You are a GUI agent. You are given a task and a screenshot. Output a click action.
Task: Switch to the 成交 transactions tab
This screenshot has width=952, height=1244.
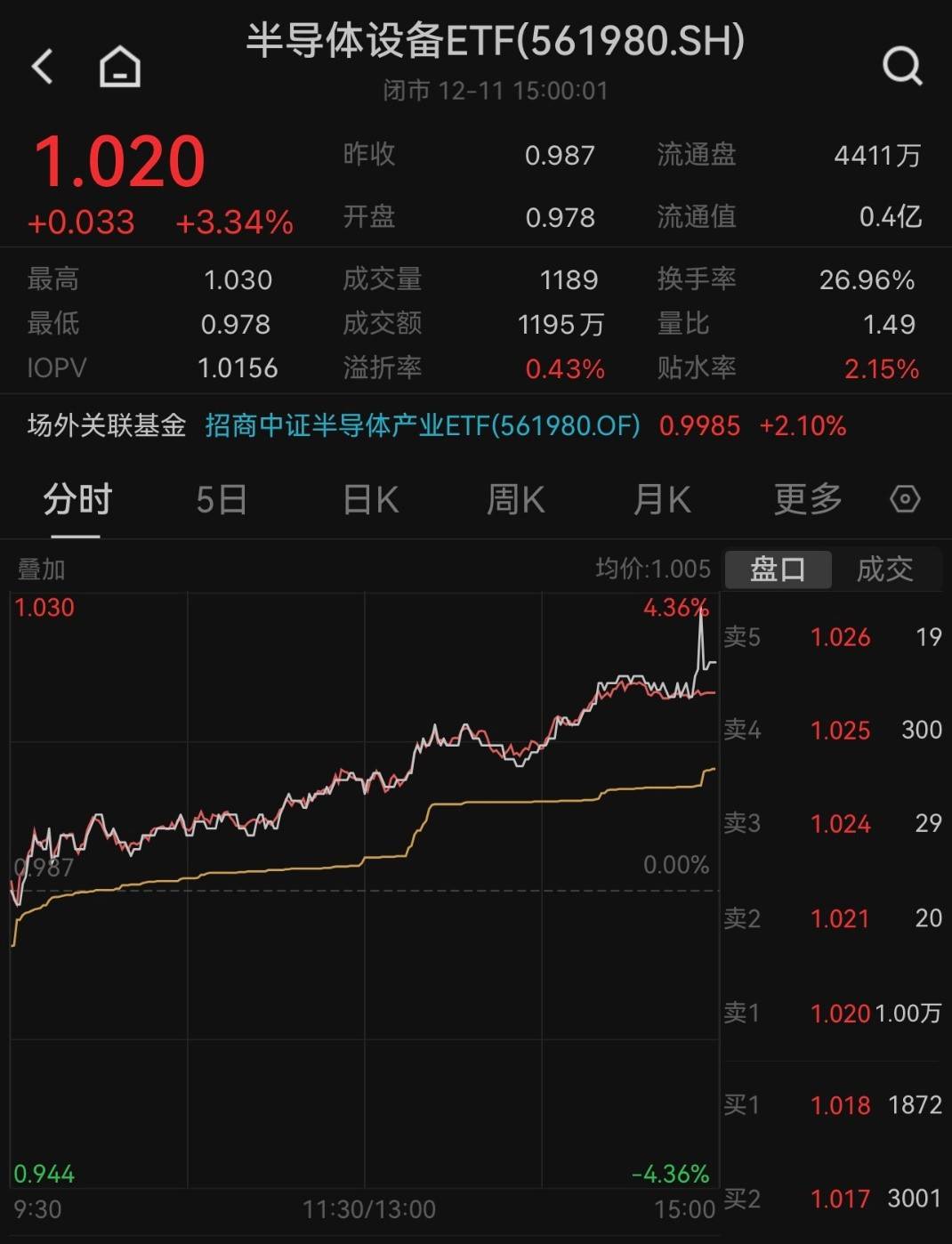887,569
